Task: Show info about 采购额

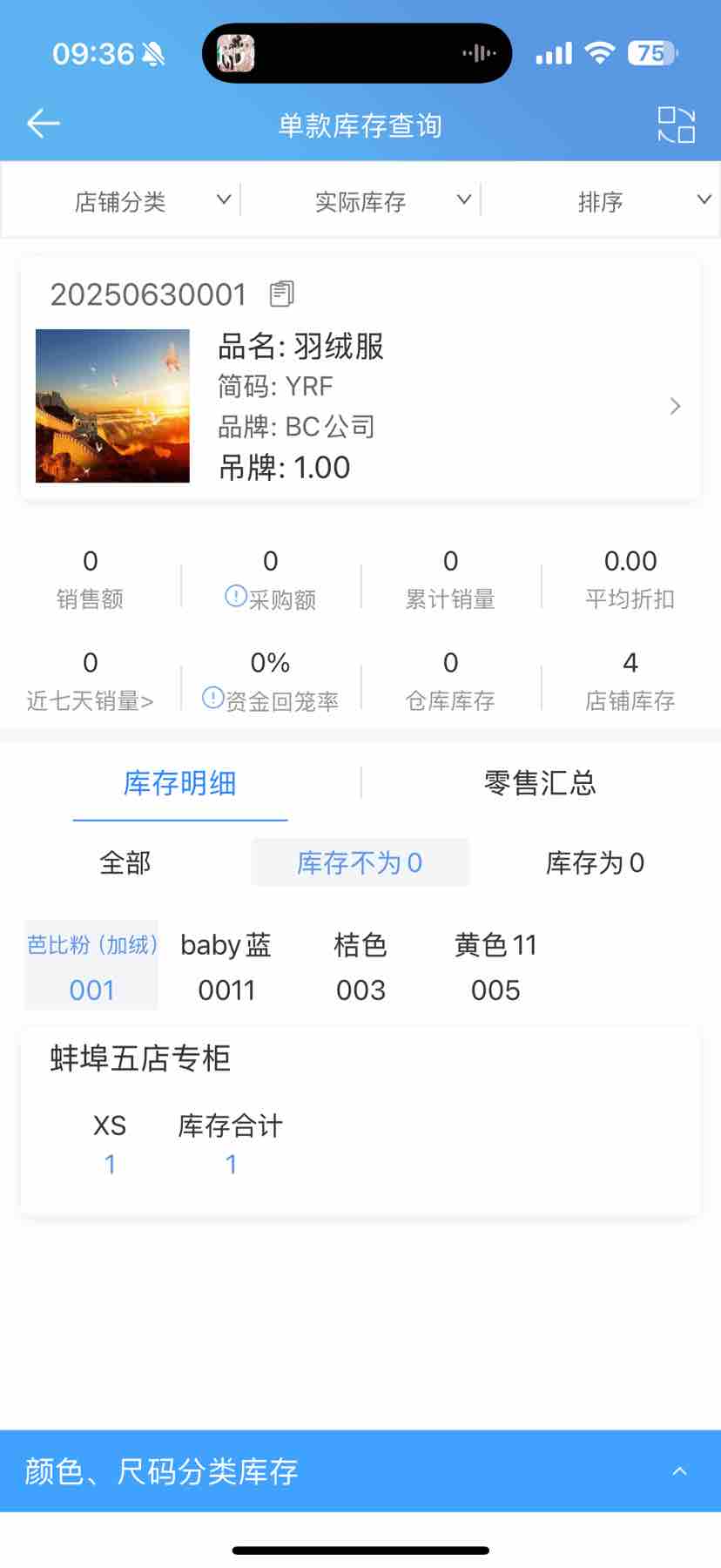Action: (236, 597)
